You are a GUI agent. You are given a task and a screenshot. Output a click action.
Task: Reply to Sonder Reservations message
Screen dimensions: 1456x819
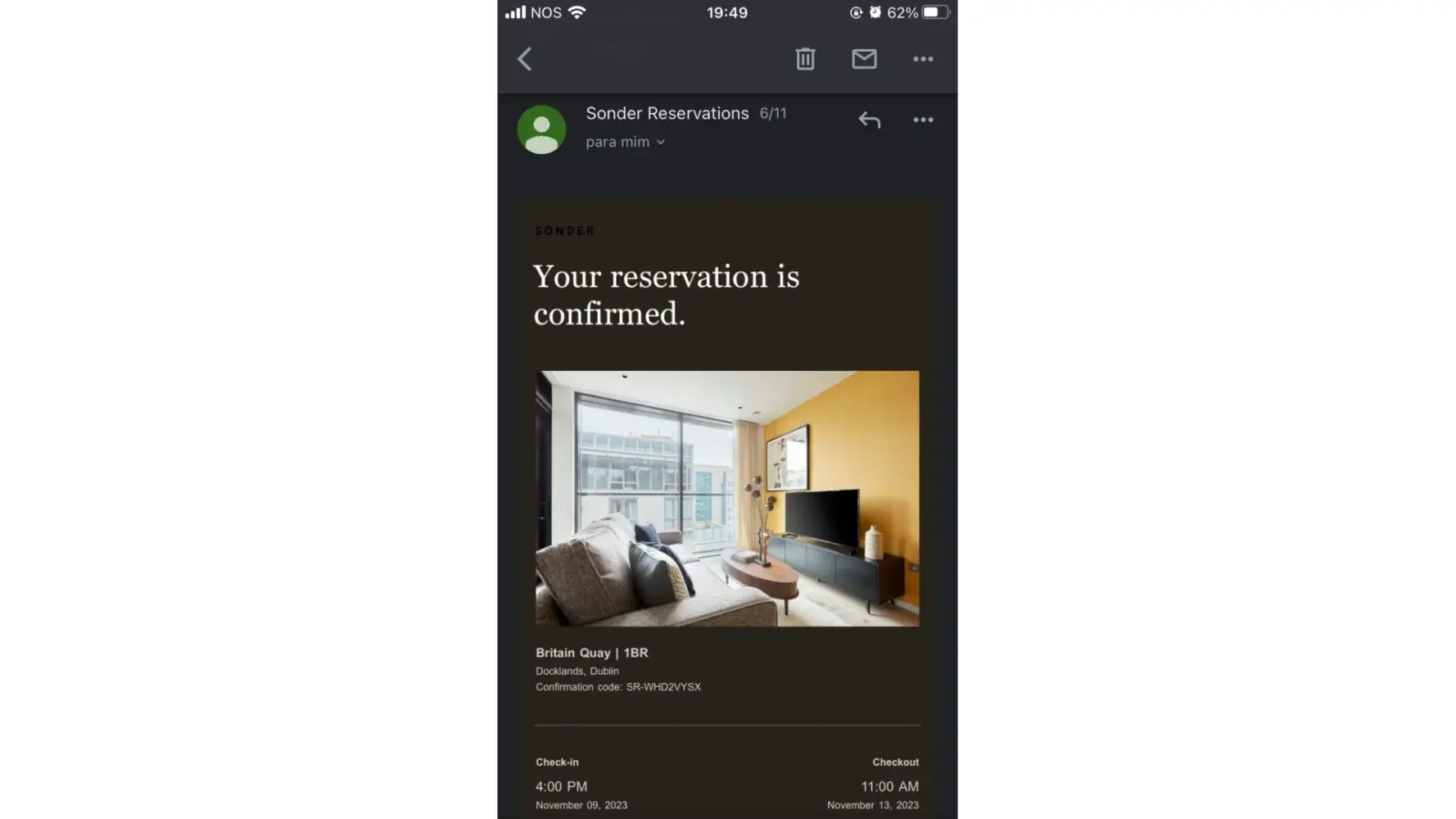(x=869, y=120)
